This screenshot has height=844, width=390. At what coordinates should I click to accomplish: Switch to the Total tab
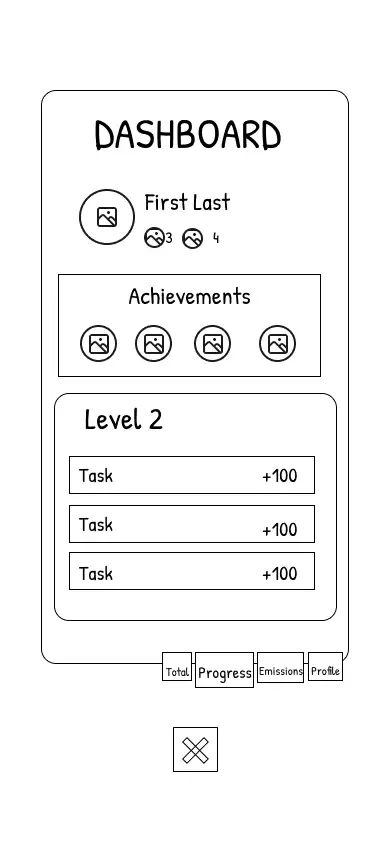[177, 667]
